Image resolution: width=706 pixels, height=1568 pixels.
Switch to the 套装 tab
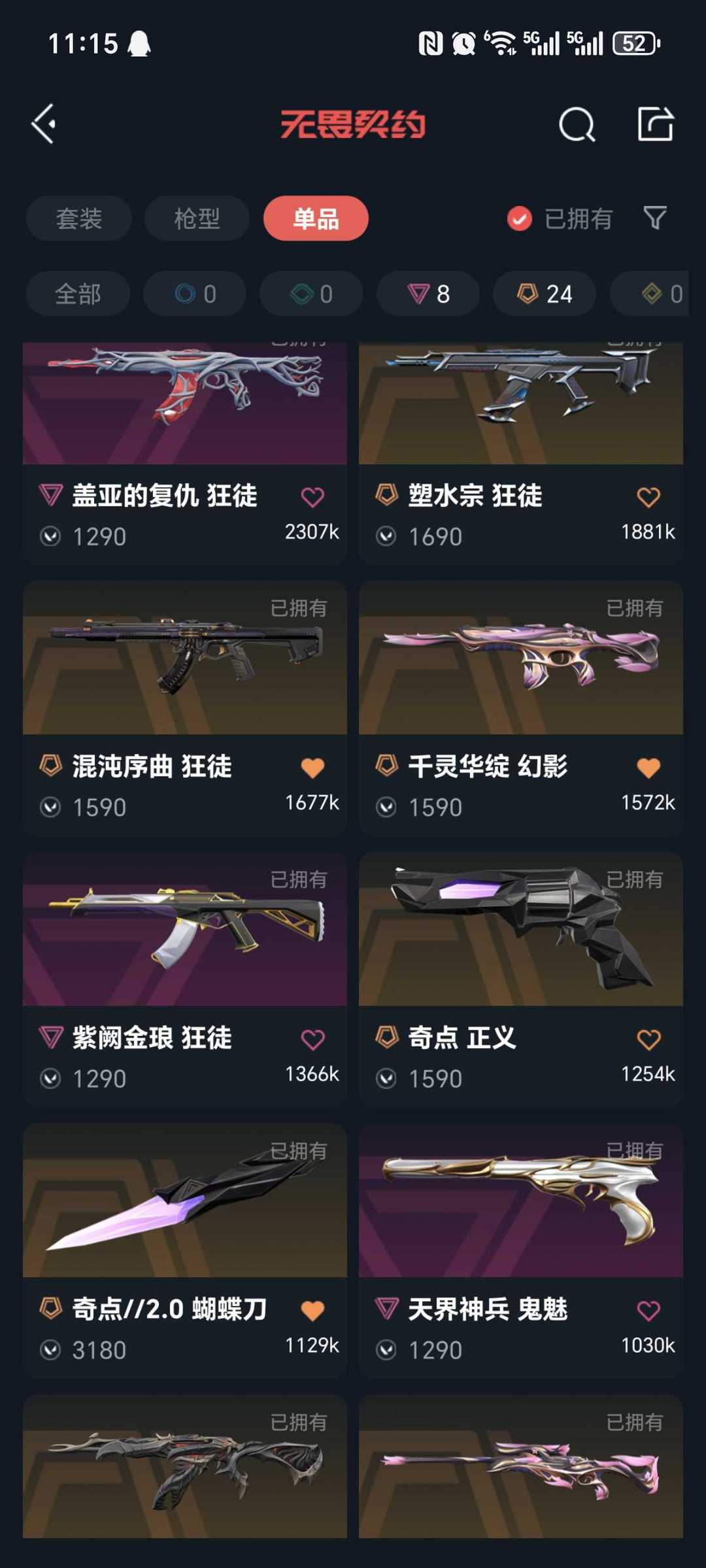point(79,218)
